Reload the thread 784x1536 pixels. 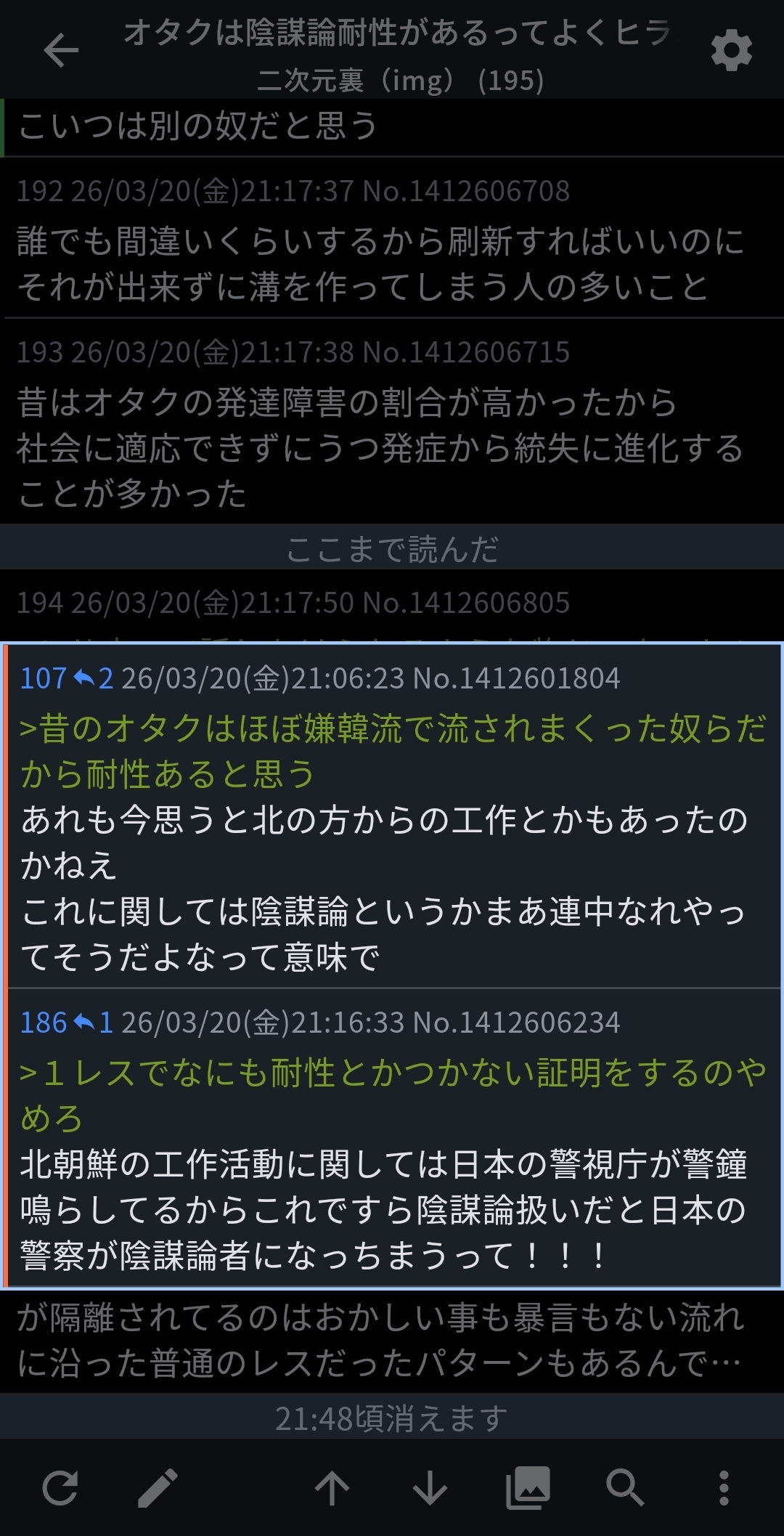point(60,1487)
